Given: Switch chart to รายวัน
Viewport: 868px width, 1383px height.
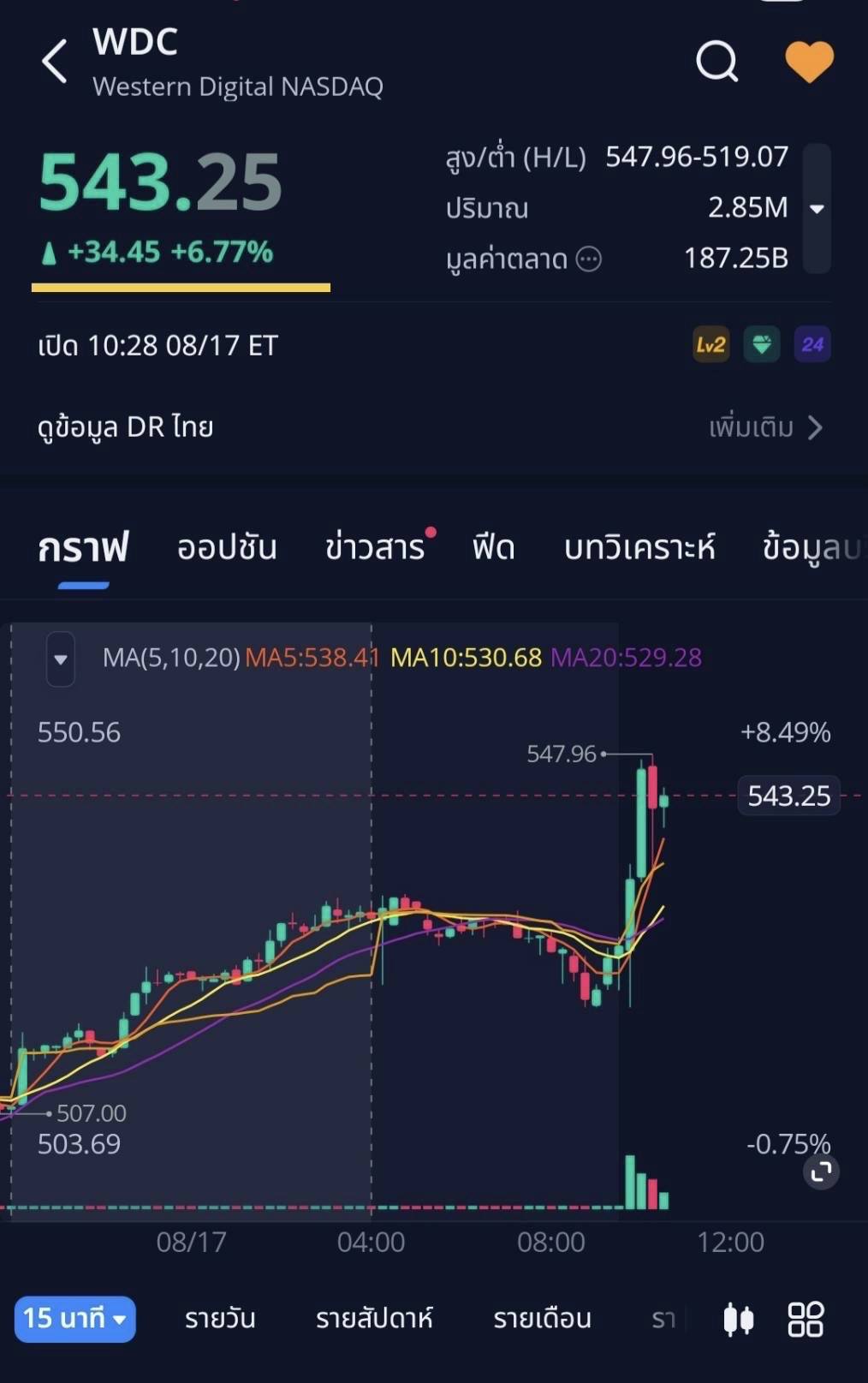Looking at the screenshot, I should [220, 1319].
